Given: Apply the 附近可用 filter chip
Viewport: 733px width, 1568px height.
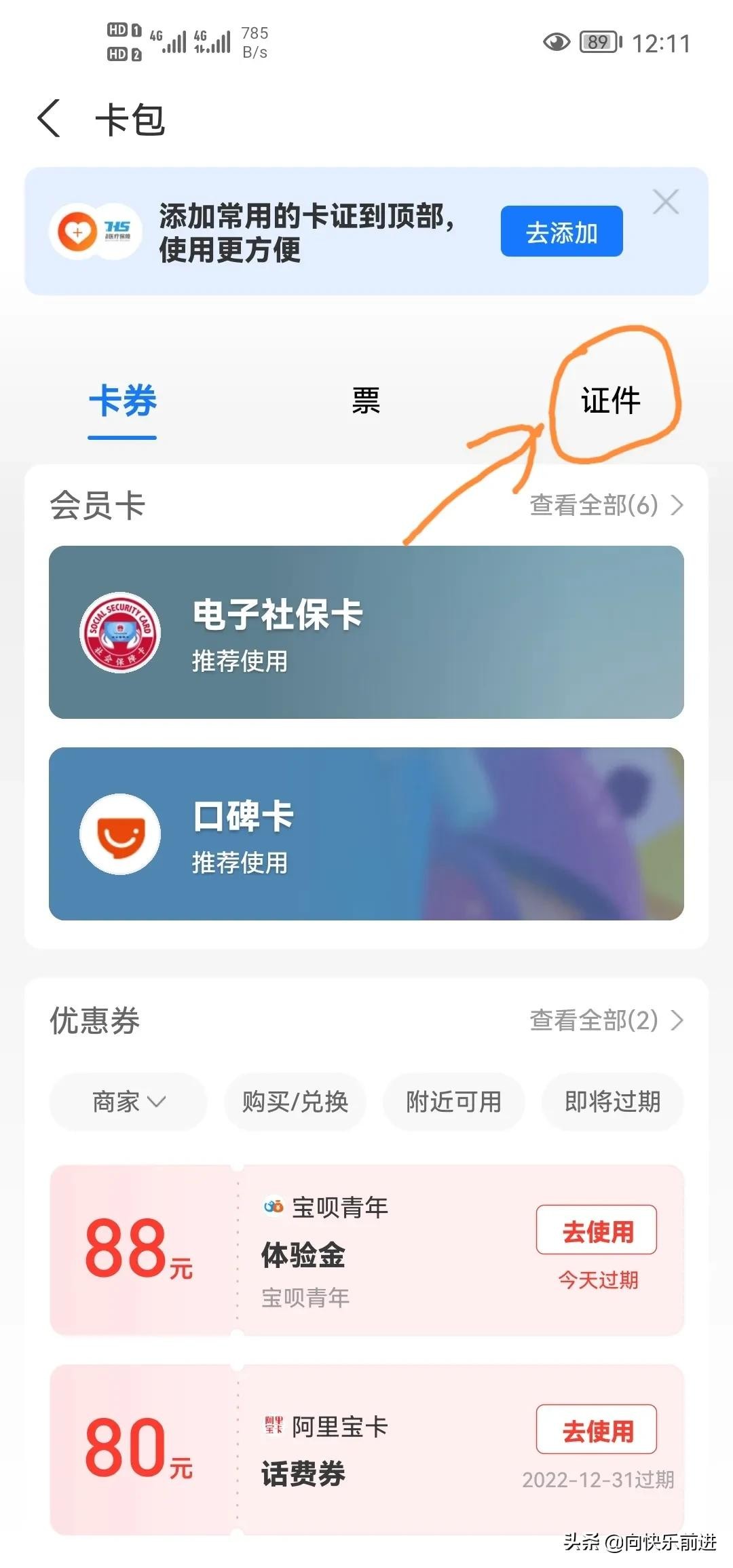Looking at the screenshot, I should point(453,1102).
